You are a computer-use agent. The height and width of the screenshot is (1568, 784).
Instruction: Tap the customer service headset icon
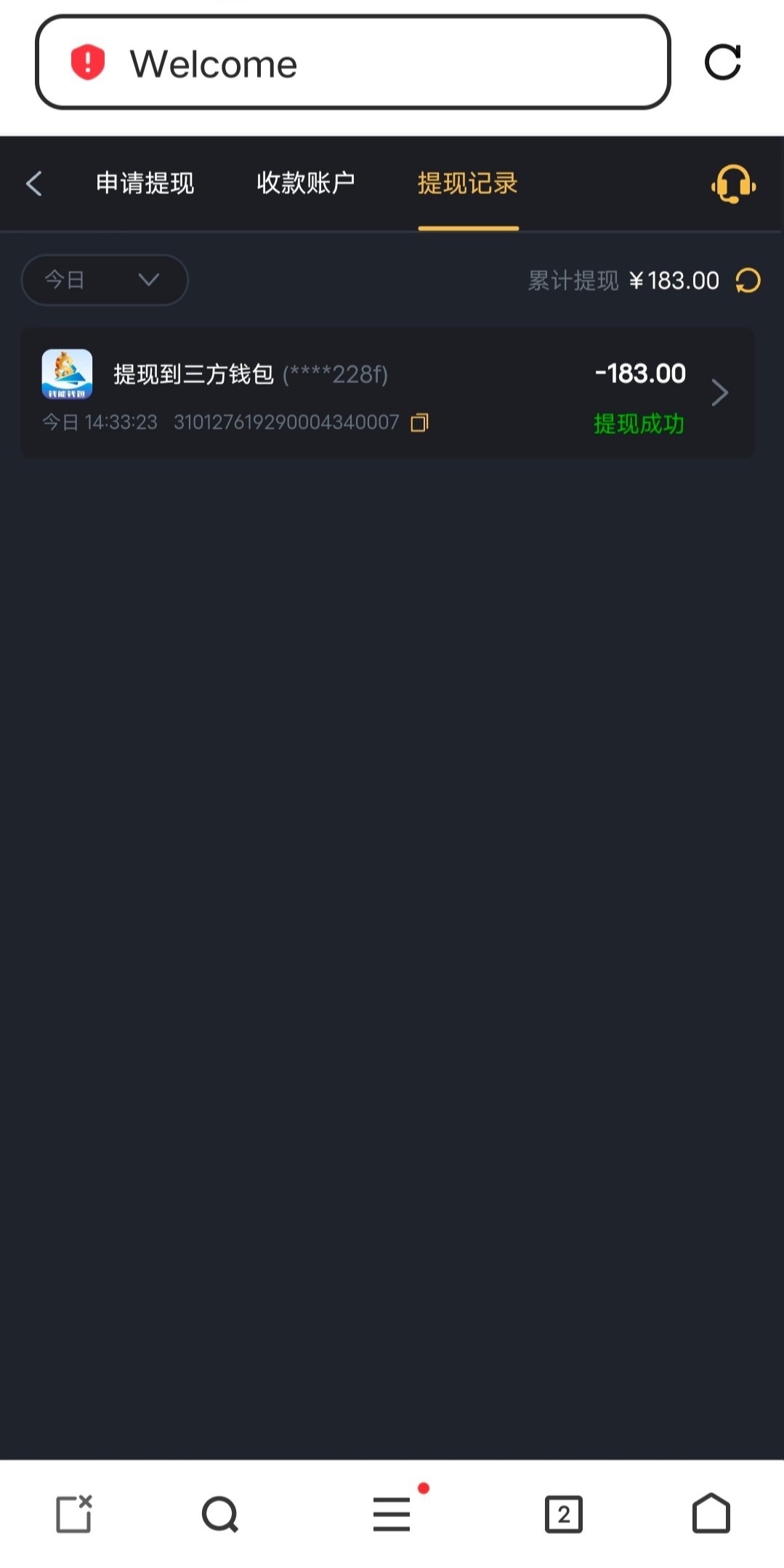[x=732, y=185]
